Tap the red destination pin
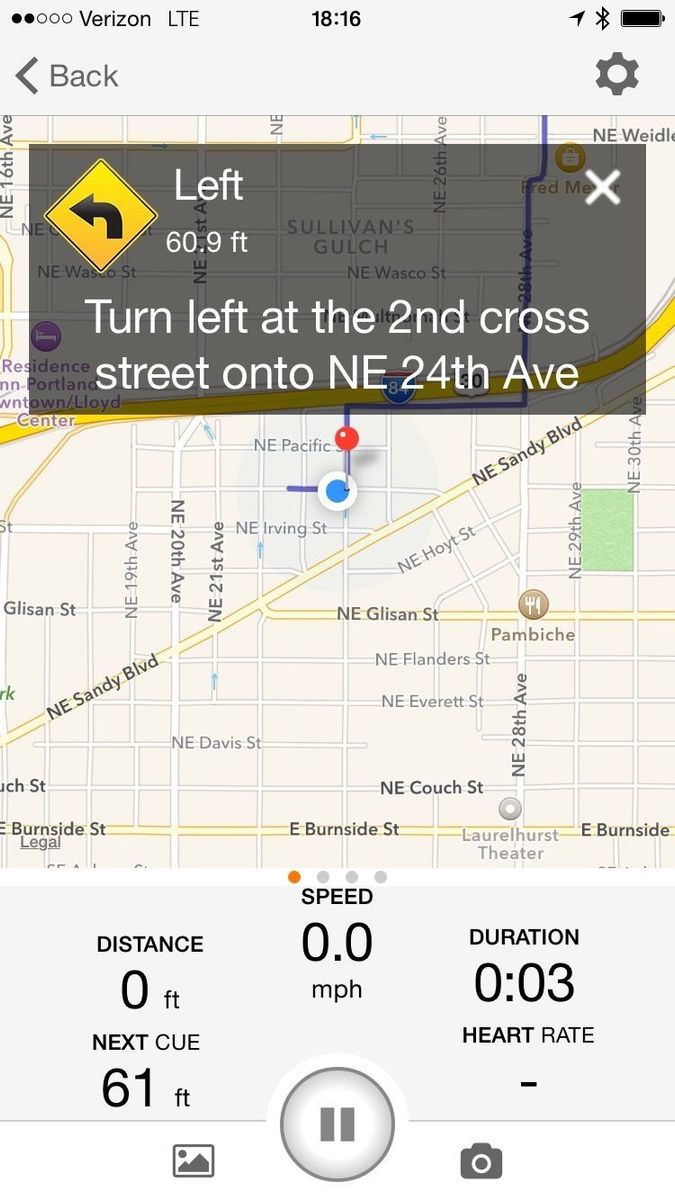675x1200 pixels. (x=347, y=438)
